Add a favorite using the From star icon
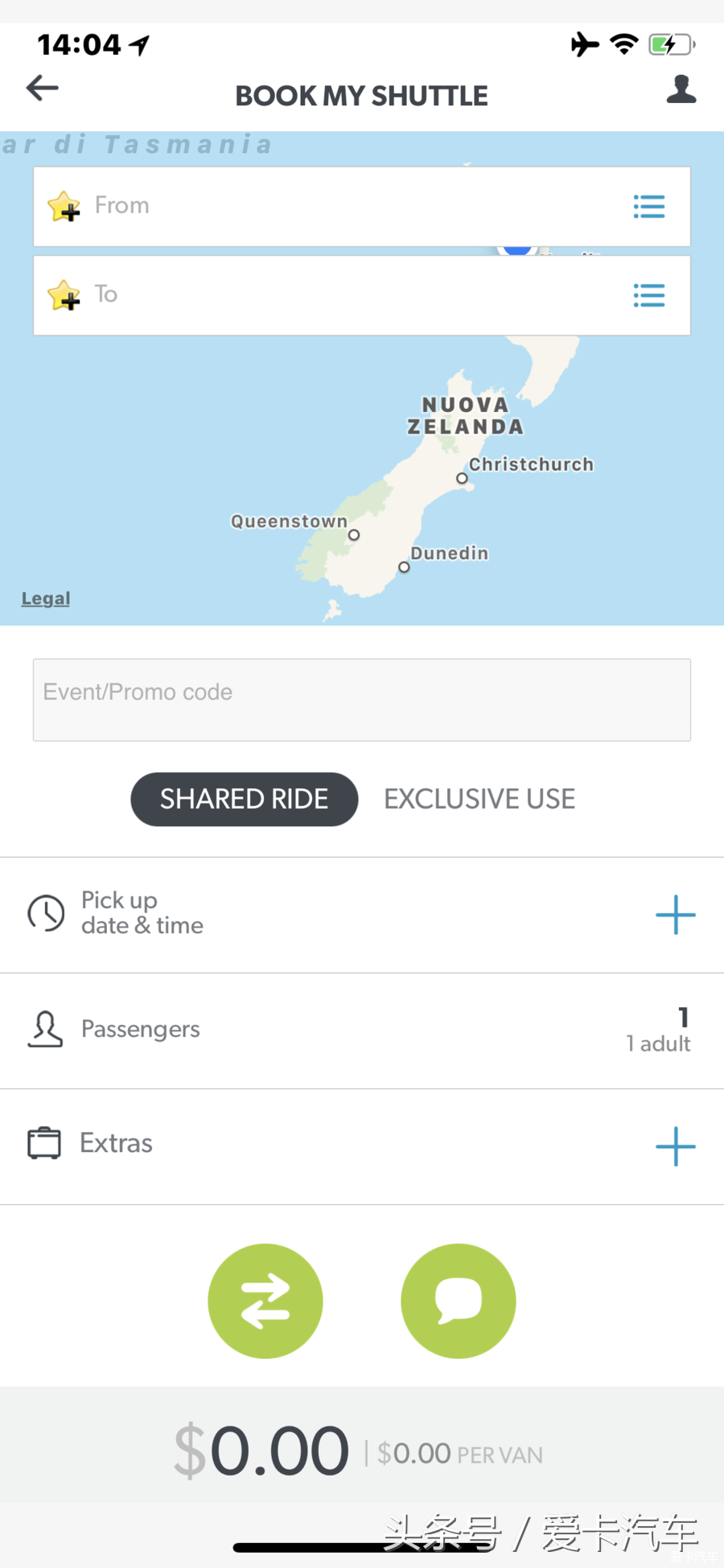This screenshot has width=724, height=1568. click(64, 207)
